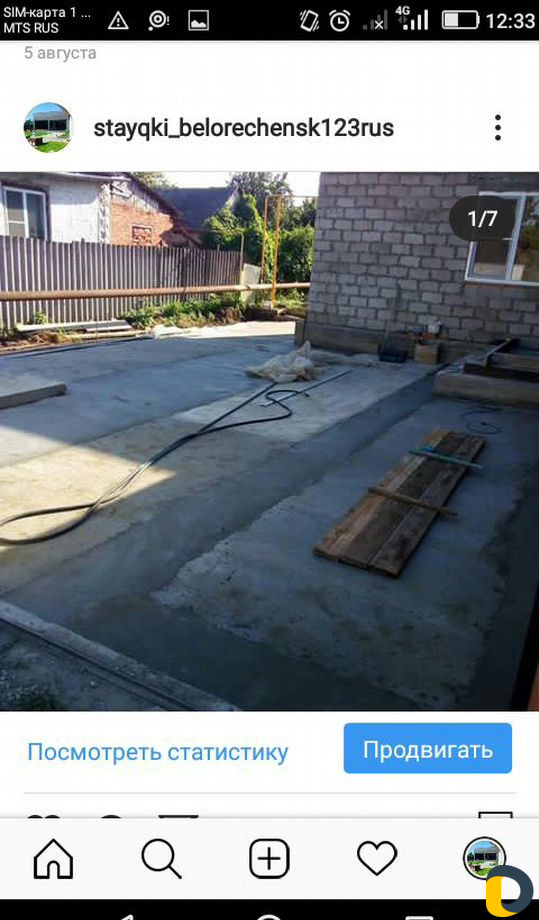Viewport: 539px width, 920px height.
Task: Switch to own profile tab
Action: [484, 857]
